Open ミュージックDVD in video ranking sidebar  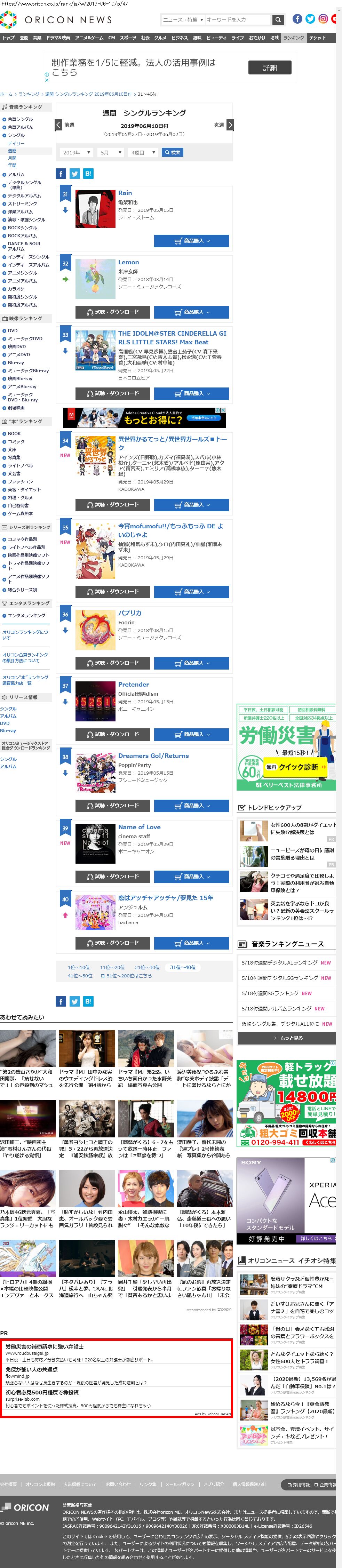(x=25, y=338)
